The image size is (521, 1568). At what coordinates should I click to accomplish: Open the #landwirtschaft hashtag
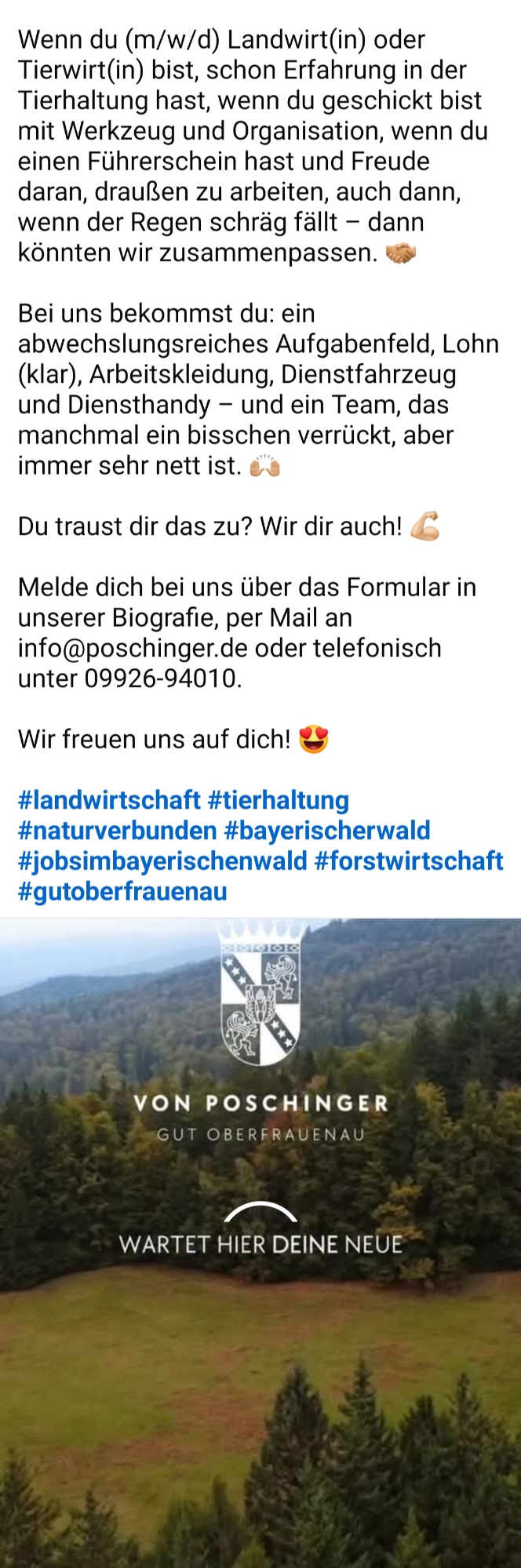click(x=109, y=800)
